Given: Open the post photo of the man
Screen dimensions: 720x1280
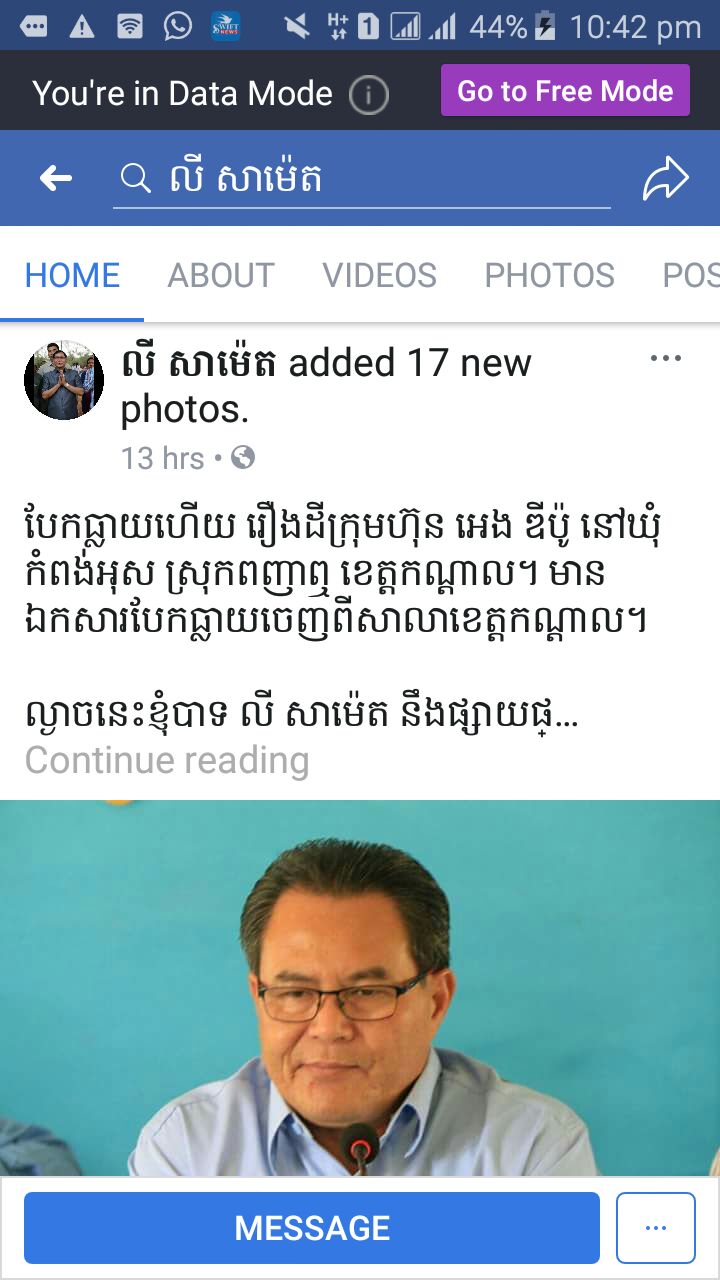Looking at the screenshot, I should click(360, 990).
